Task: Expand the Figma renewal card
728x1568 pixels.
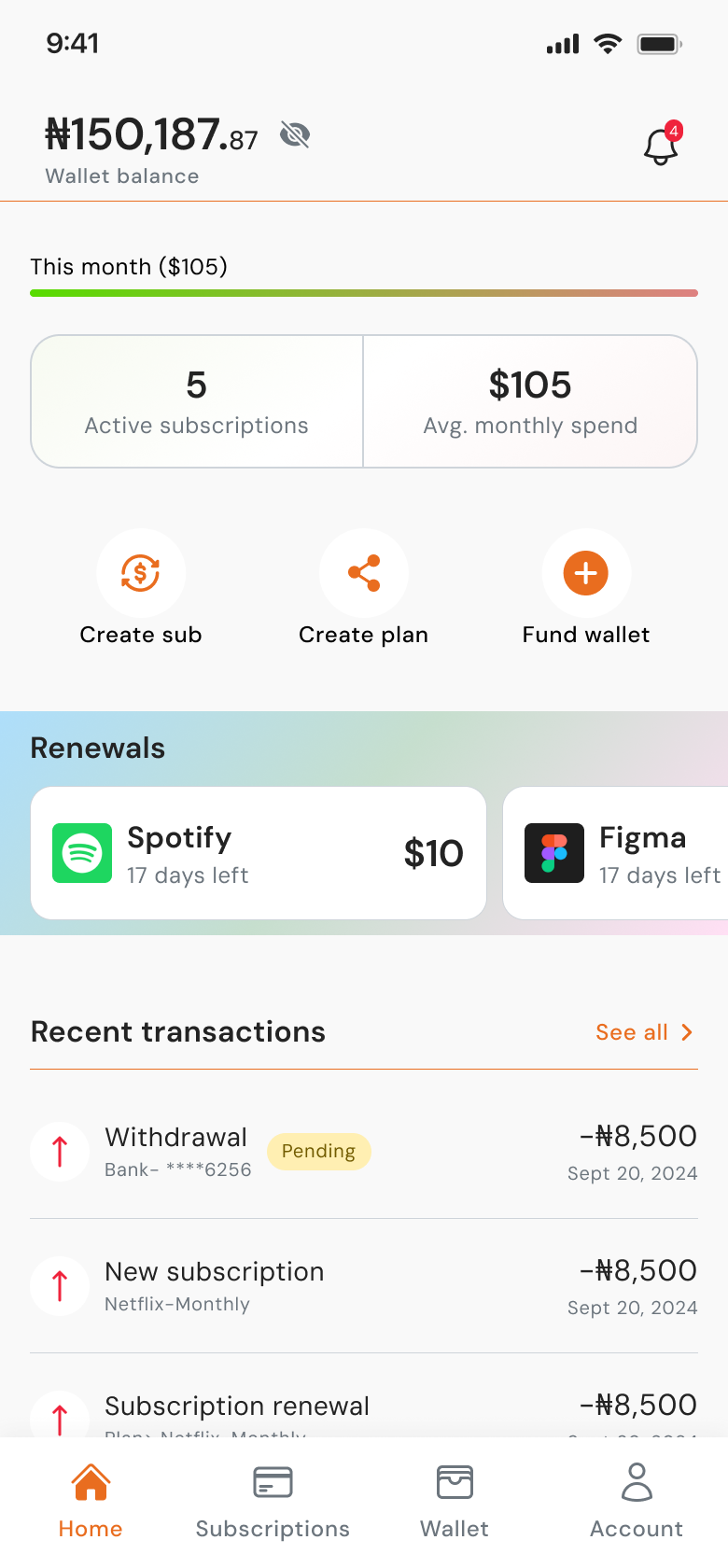Action: point(616,852)
